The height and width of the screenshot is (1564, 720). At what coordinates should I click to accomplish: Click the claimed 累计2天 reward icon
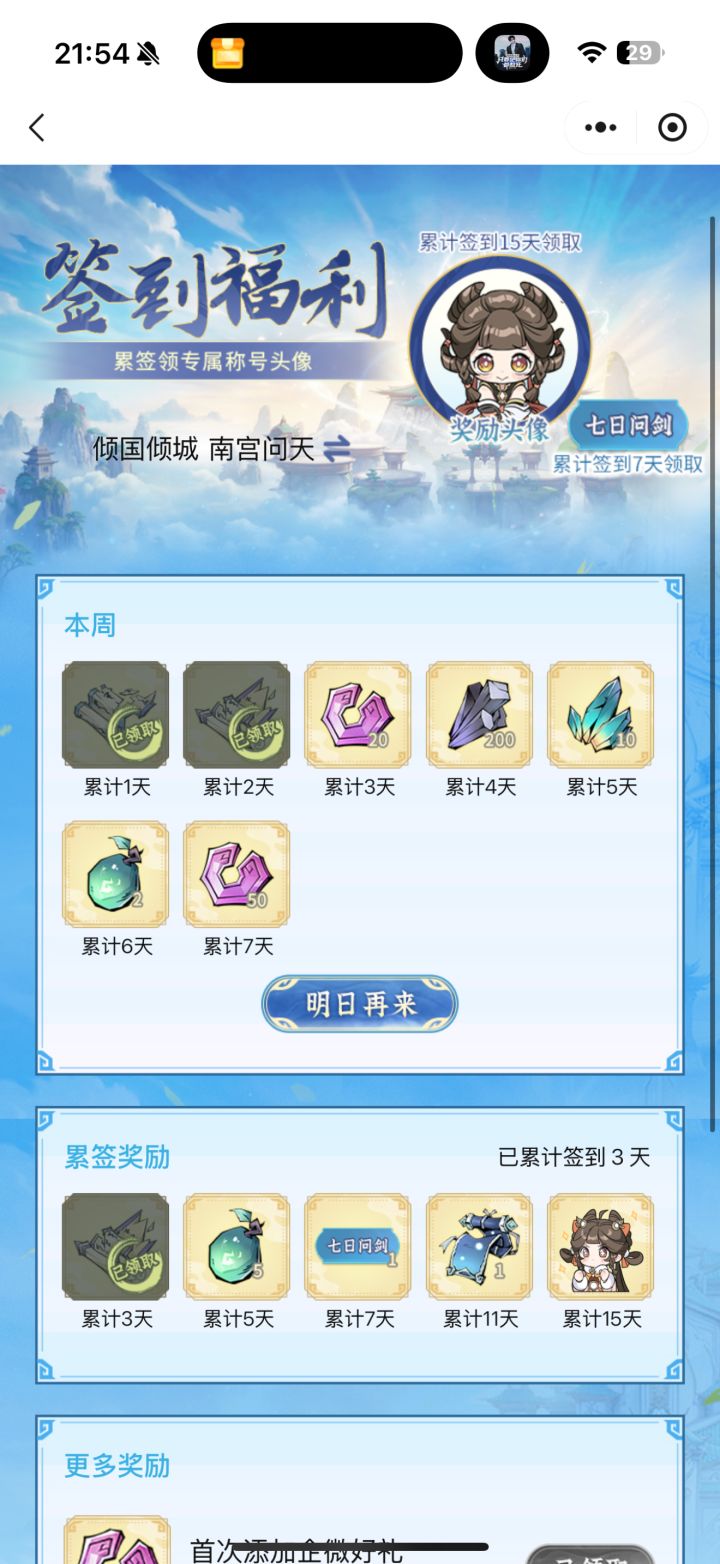(236, 715)
